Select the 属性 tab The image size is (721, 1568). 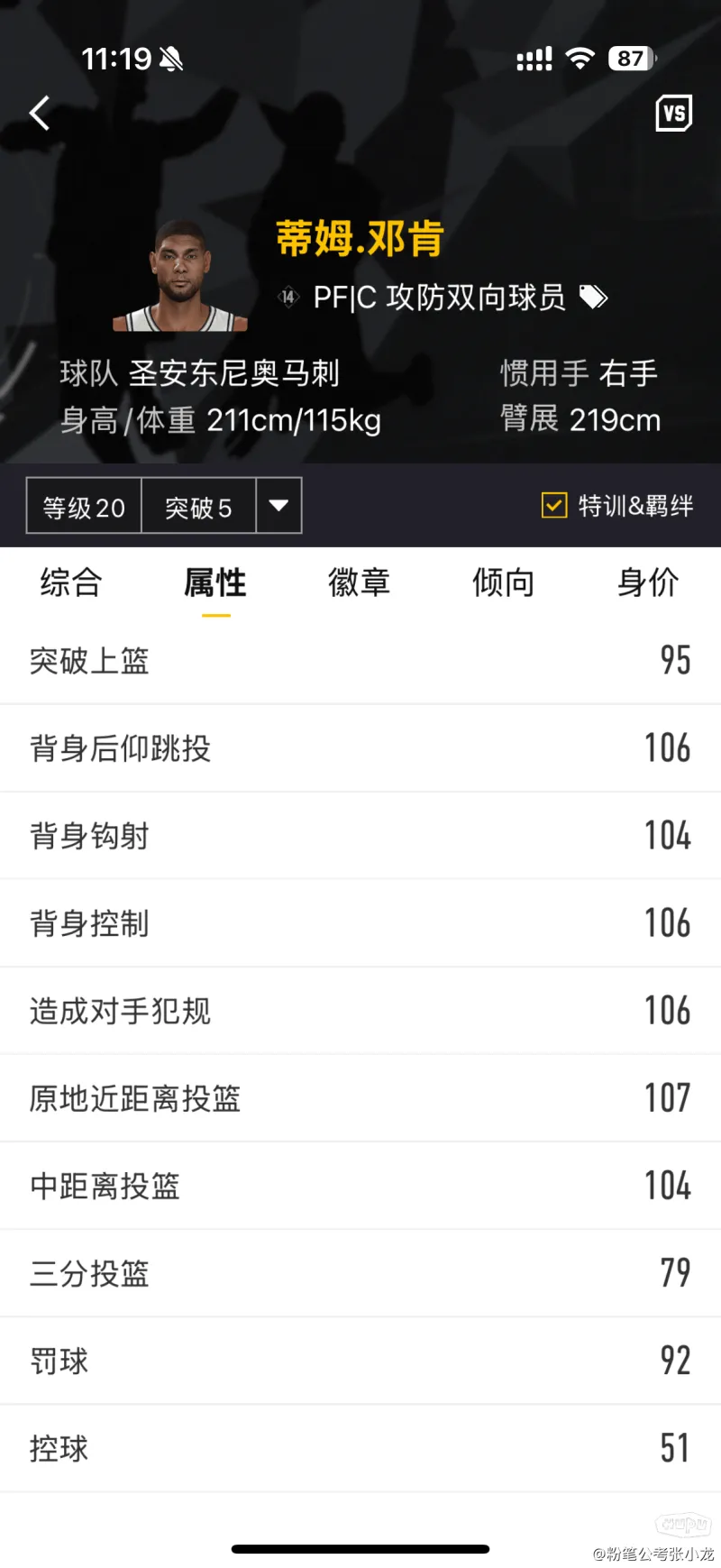(215, 582)
